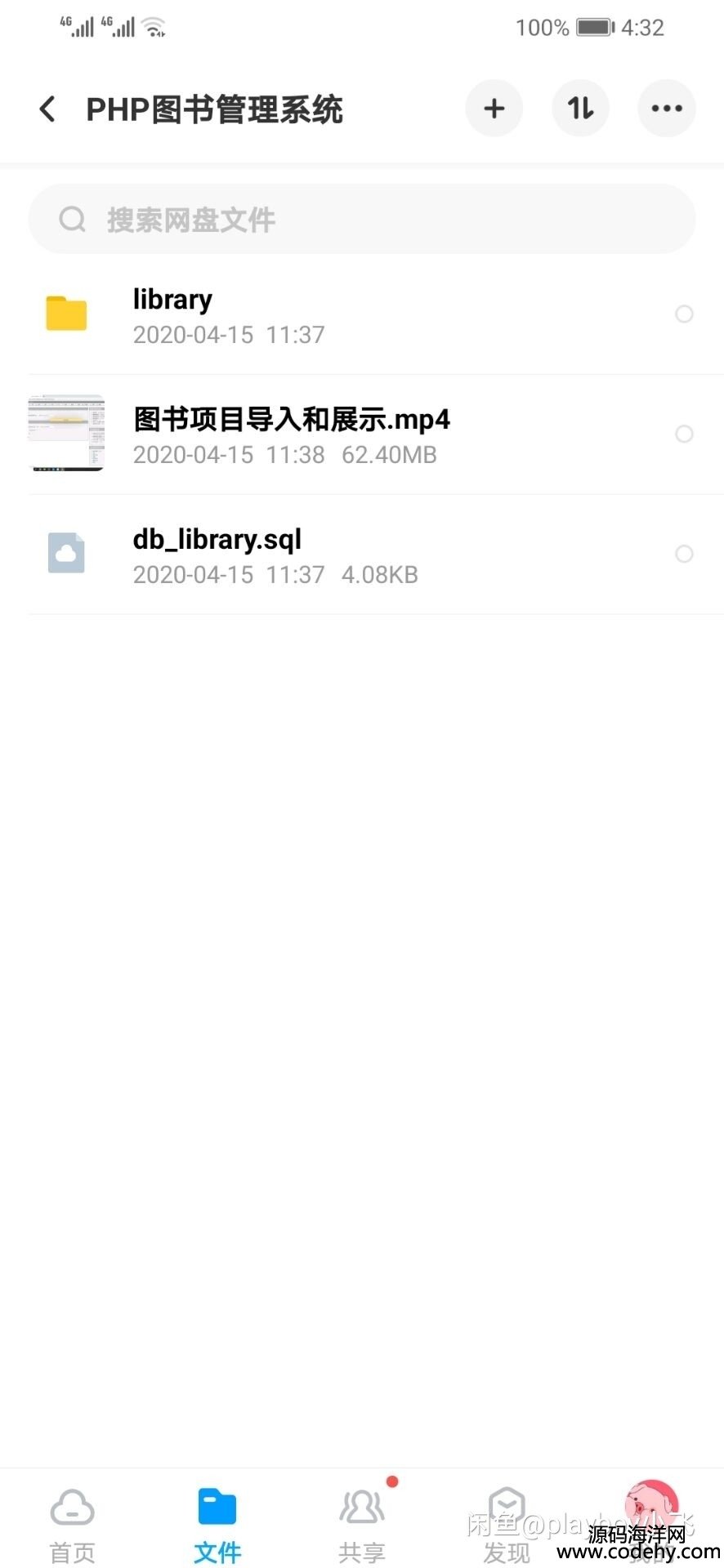The height and width of the screenshot is (1568, 724).
Task: Select the library folder checkbox circle
Action: click(684, 314)
